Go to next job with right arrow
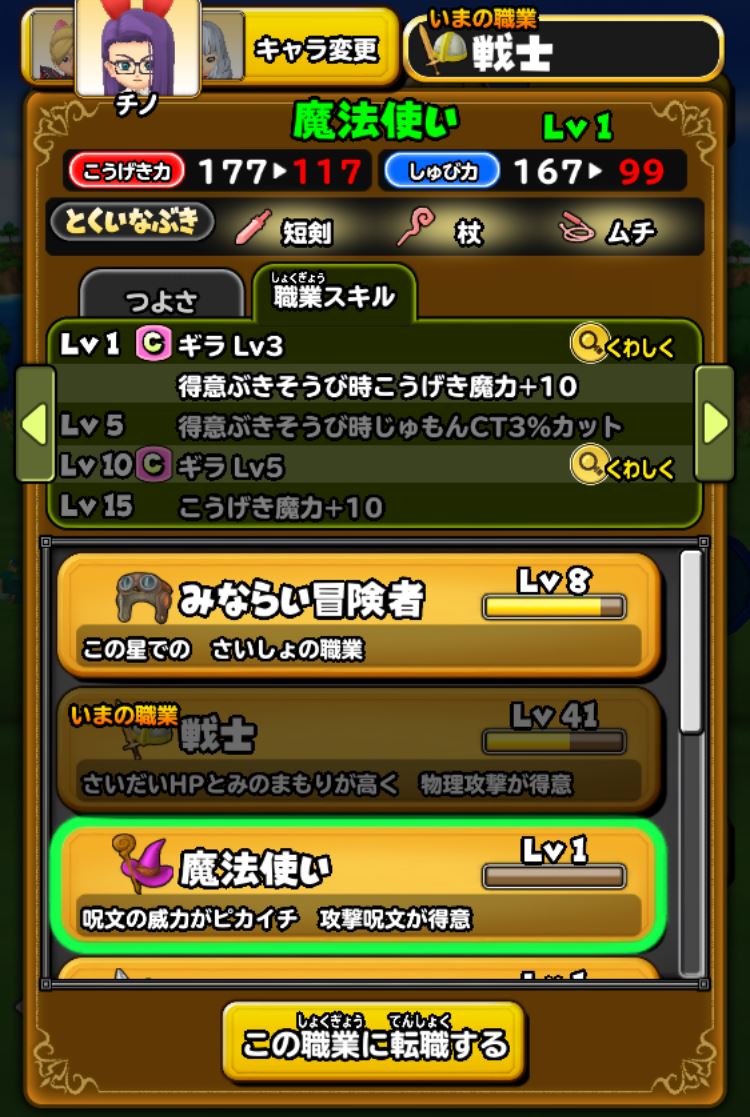This screenshot has height=1117, width=750. [715, 424]
